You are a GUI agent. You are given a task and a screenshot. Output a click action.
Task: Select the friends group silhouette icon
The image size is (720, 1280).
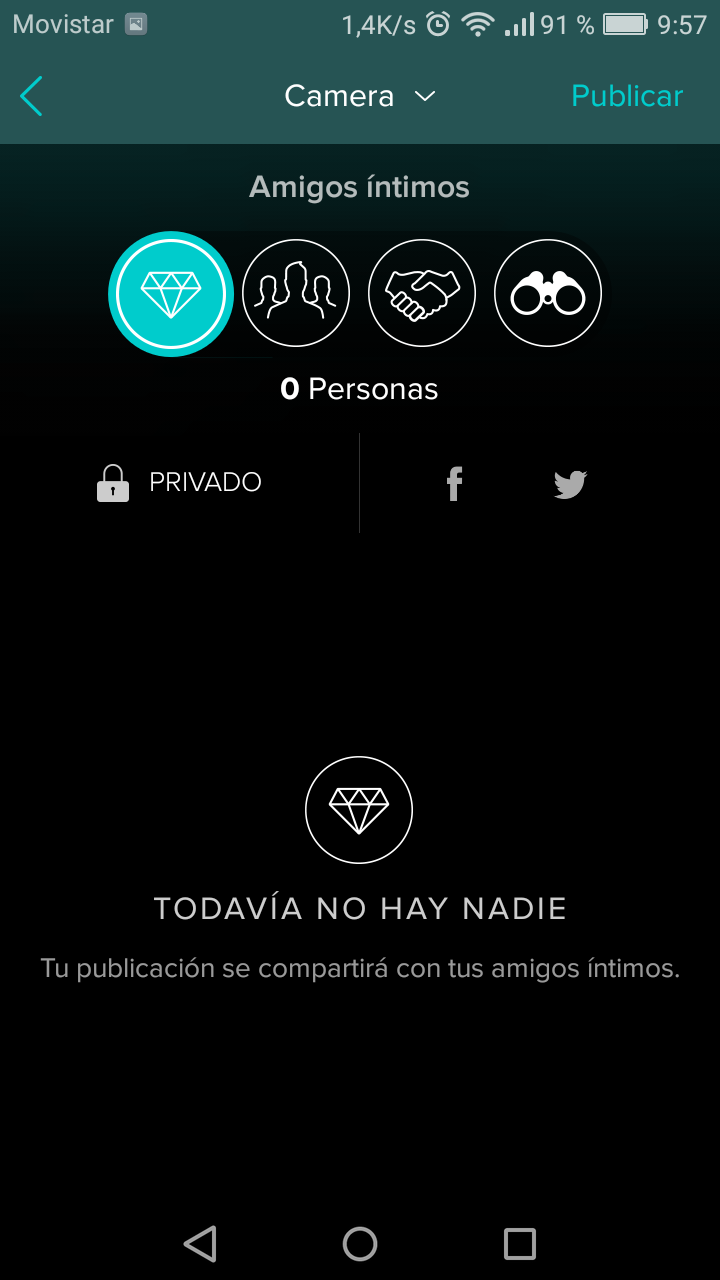296,293
